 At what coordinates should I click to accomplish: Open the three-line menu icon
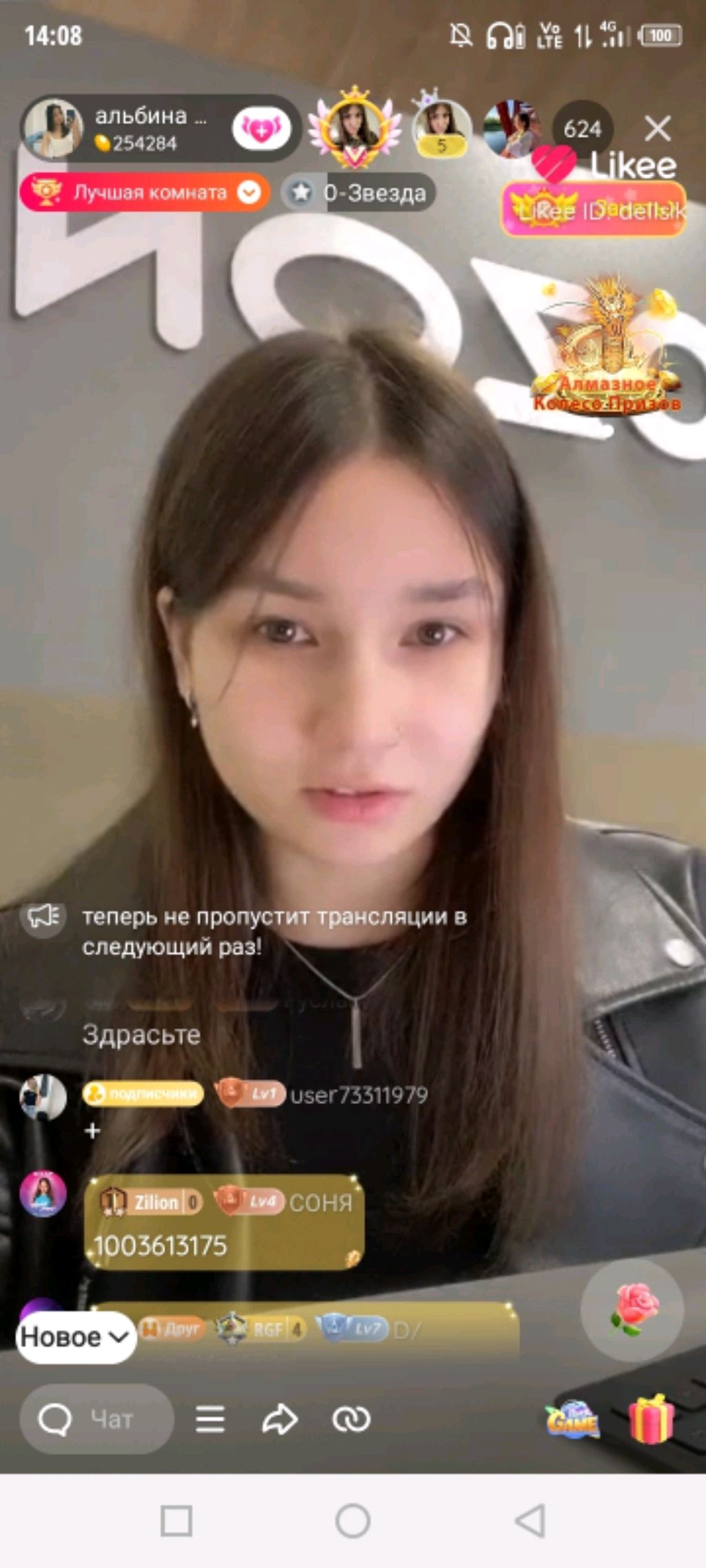pyautogui.click(x=210, y=1419)
